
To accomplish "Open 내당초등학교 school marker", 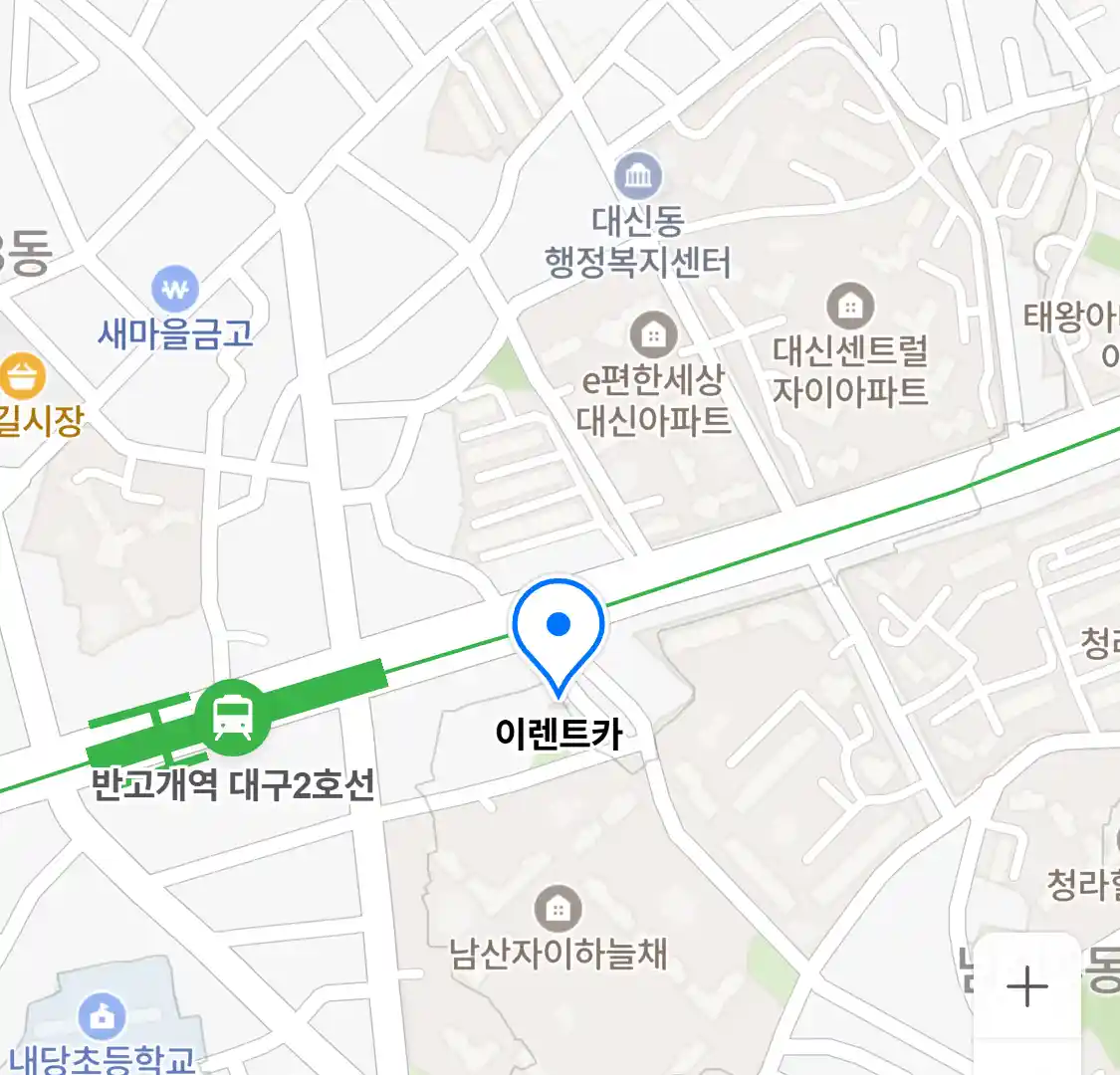I will (102, 1017).
